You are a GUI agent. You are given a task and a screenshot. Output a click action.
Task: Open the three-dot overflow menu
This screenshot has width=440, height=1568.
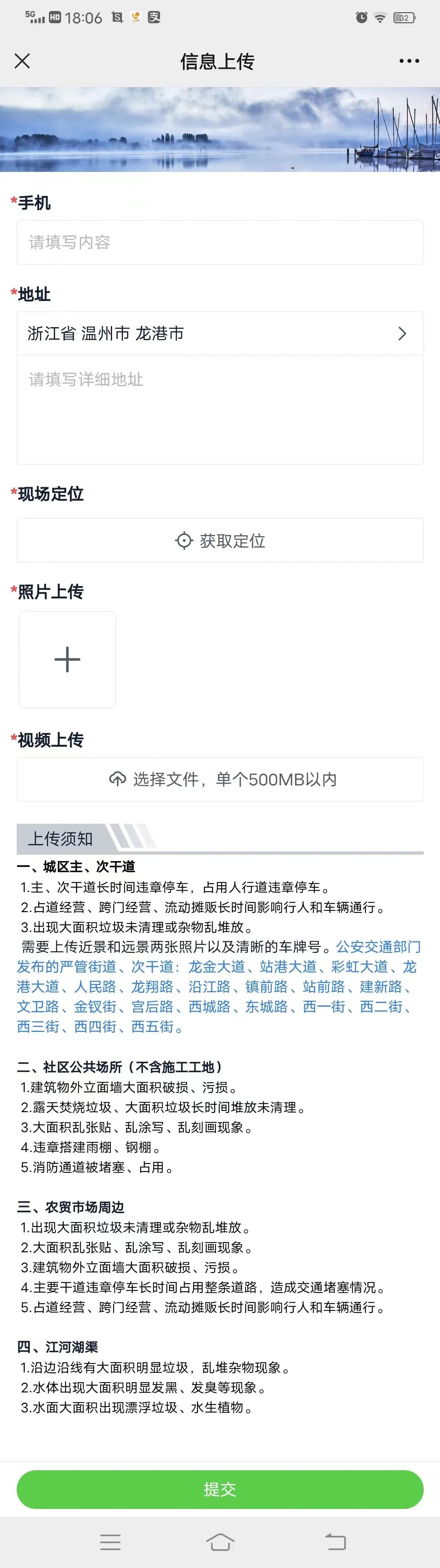(409, 61)
